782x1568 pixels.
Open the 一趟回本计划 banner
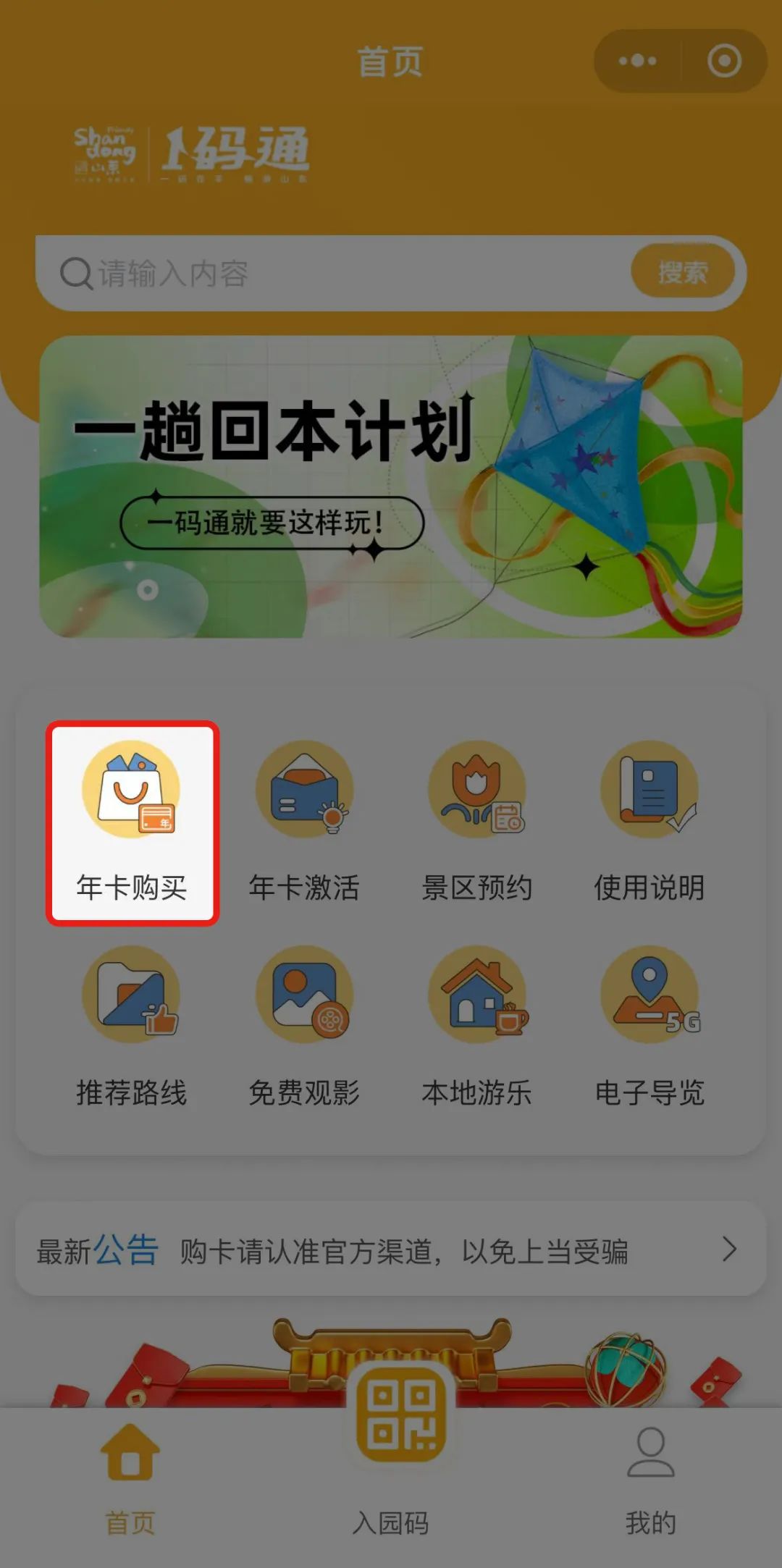pos(391,486)
